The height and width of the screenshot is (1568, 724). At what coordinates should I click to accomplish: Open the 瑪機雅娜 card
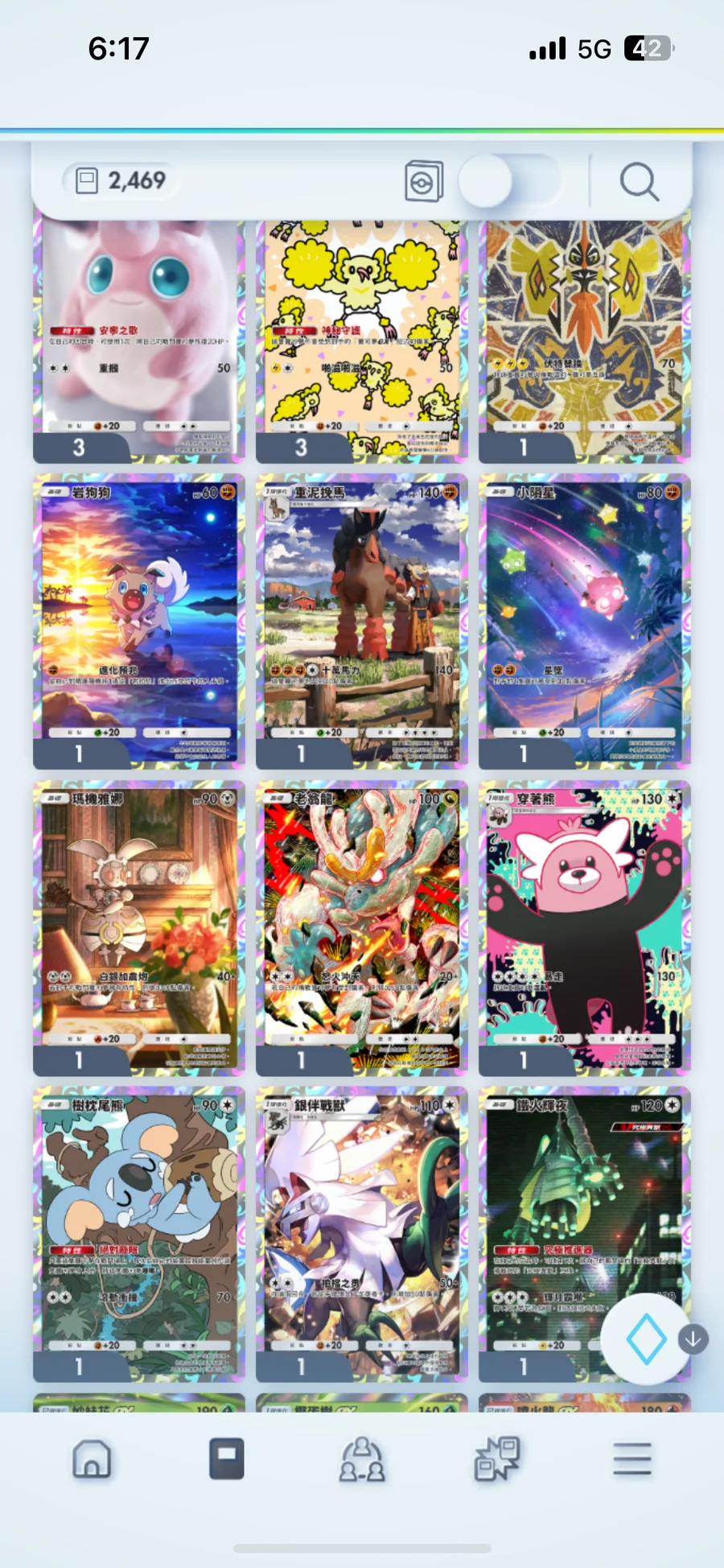[x=138, y=927]
